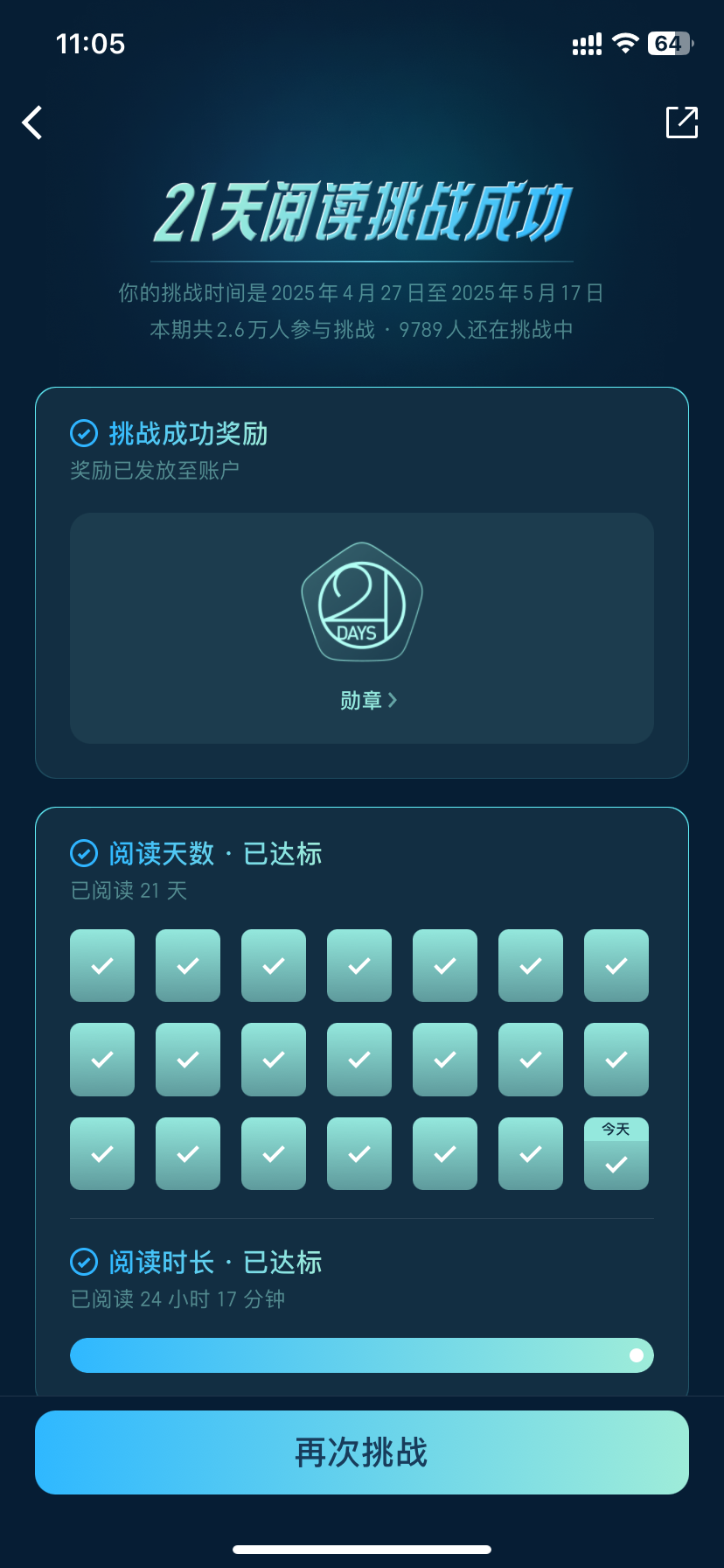This screenshot has width=724, height=1568.
Task: Open the 21 DAYS 勋章 badge reward
Action: pyautogui.click(x=362, y=627)
